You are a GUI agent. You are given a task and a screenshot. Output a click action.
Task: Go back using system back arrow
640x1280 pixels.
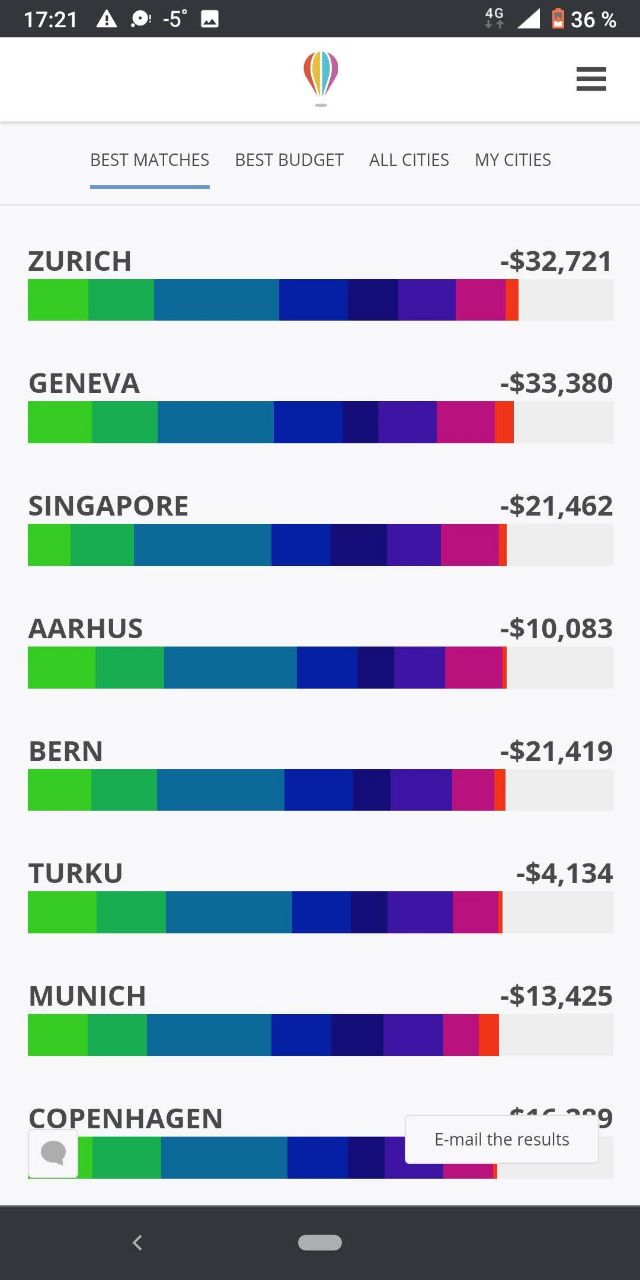pyautogui.click(x=138, y=1242)
